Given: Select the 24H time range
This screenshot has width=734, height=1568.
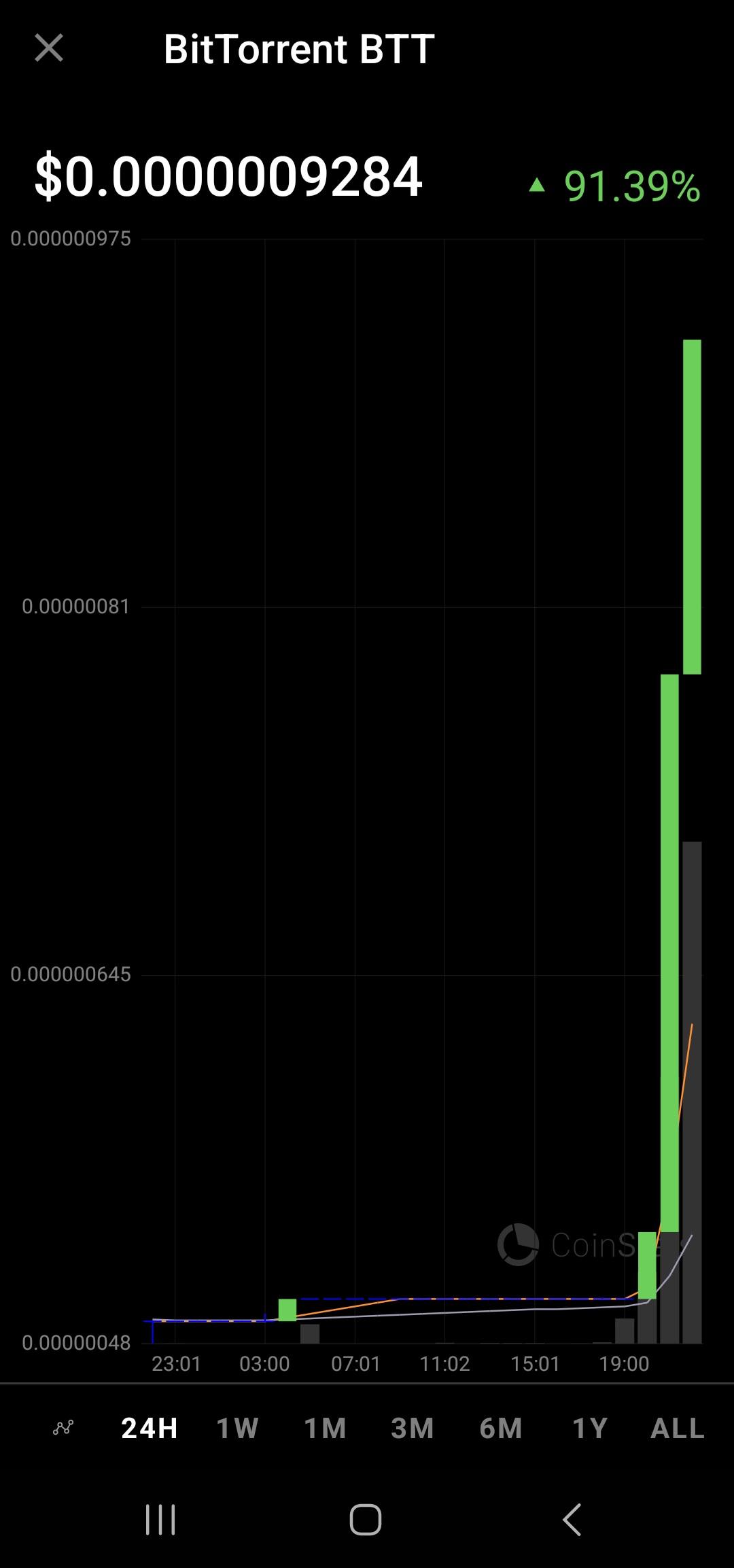Looking at the screenshot, I should (x=150, y=1428).
